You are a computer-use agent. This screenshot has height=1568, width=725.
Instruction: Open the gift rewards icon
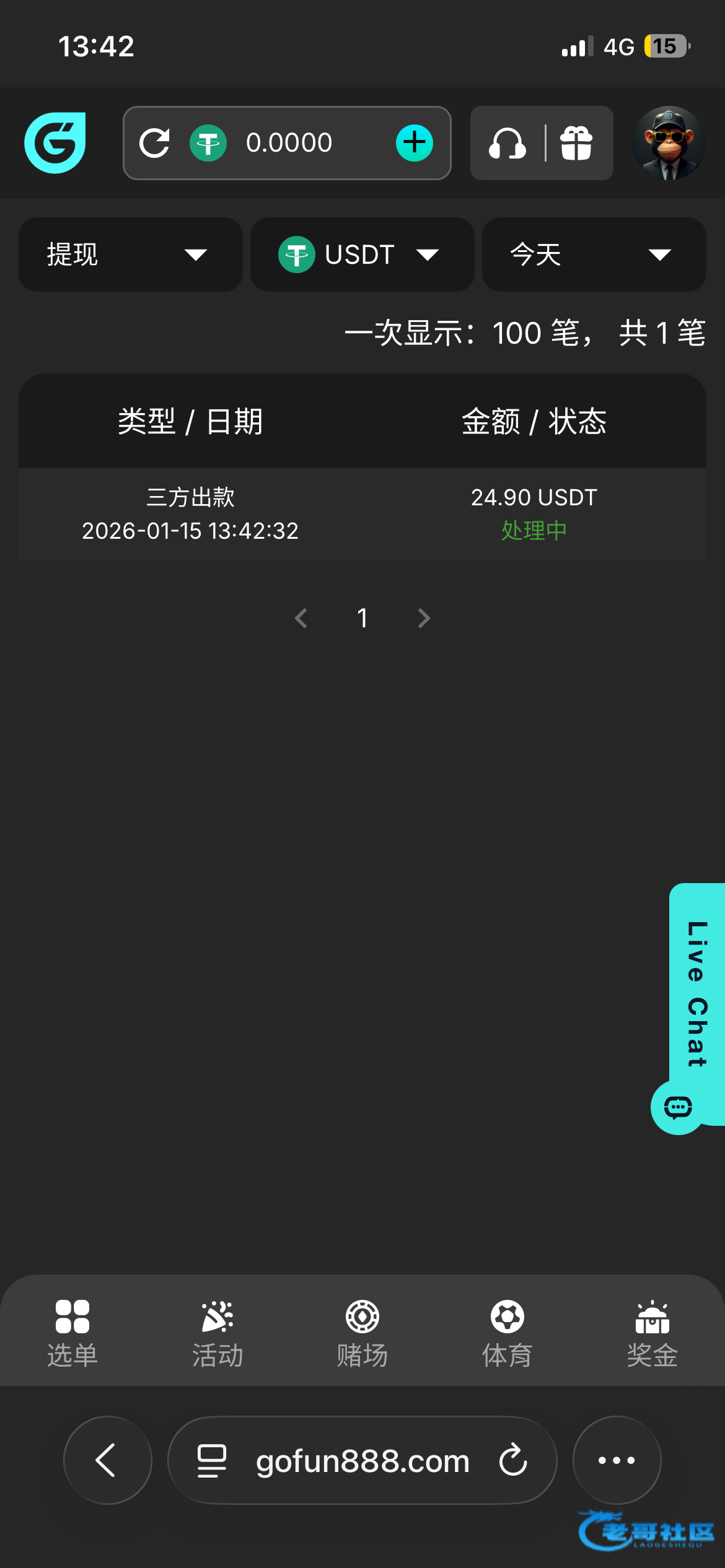click(x=576, y=144)
